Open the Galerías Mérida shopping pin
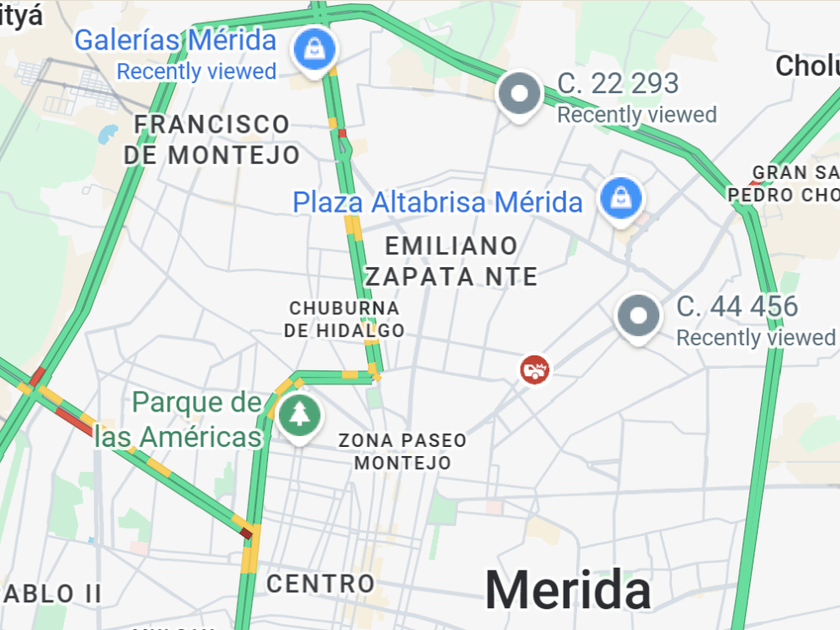Screen dimensions: 840x630 click(315, 48)
